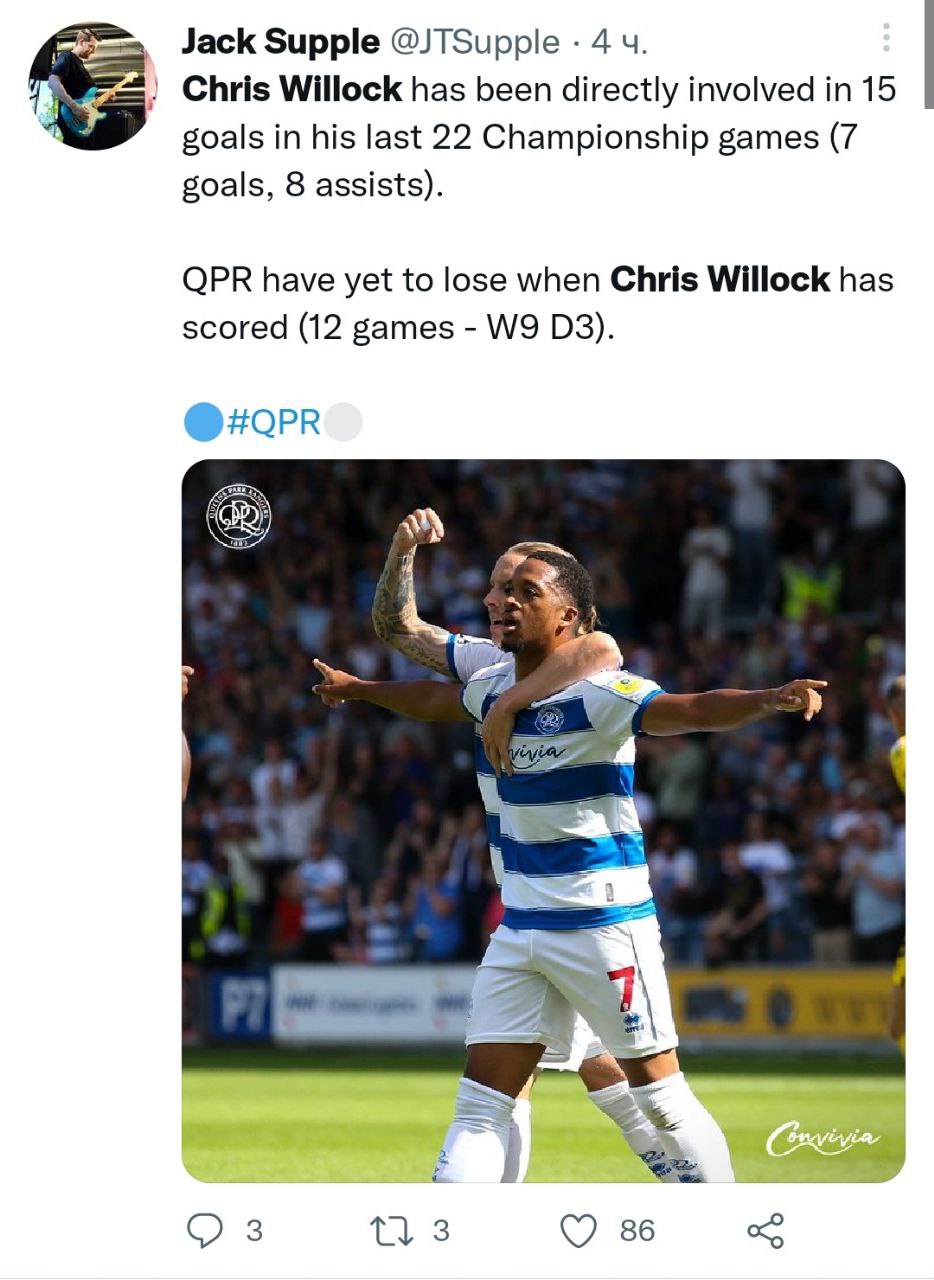Open Jack Supple's profile picture
This screenshot has height=1280, width=934.
click(x=92, y=86)
